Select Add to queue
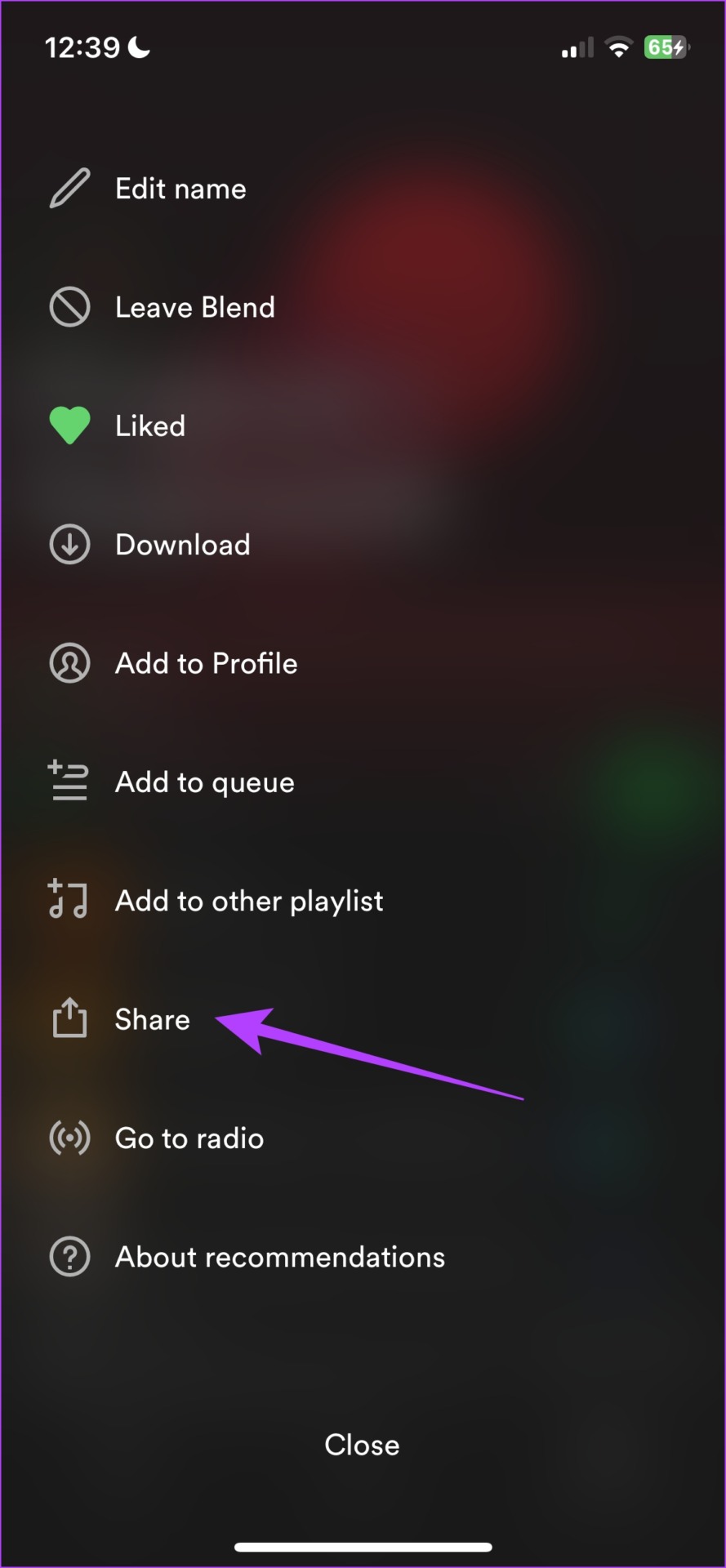This screenshot has width=726, height=1568. [x=204, y=782]
